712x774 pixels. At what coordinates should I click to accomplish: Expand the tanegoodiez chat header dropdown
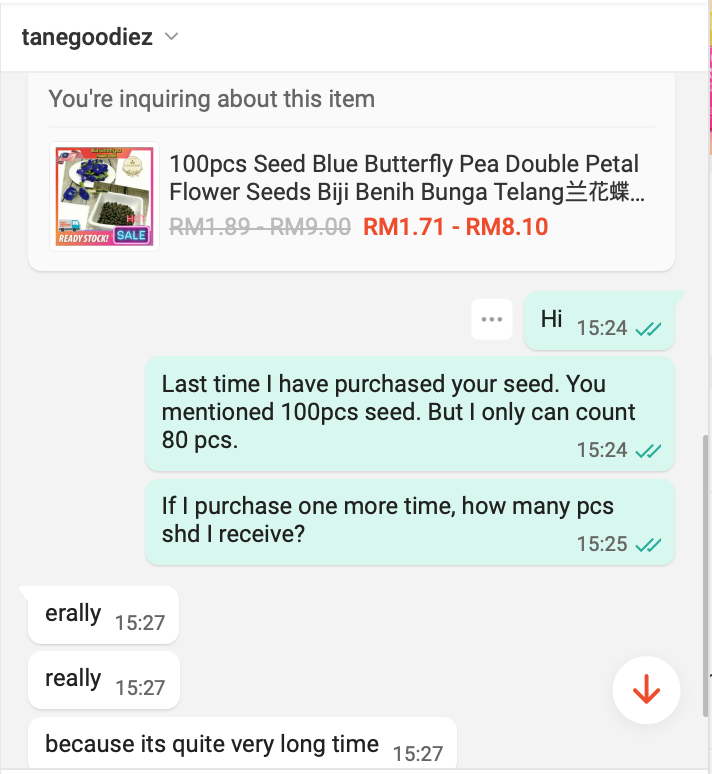click(x=171, y=37)
